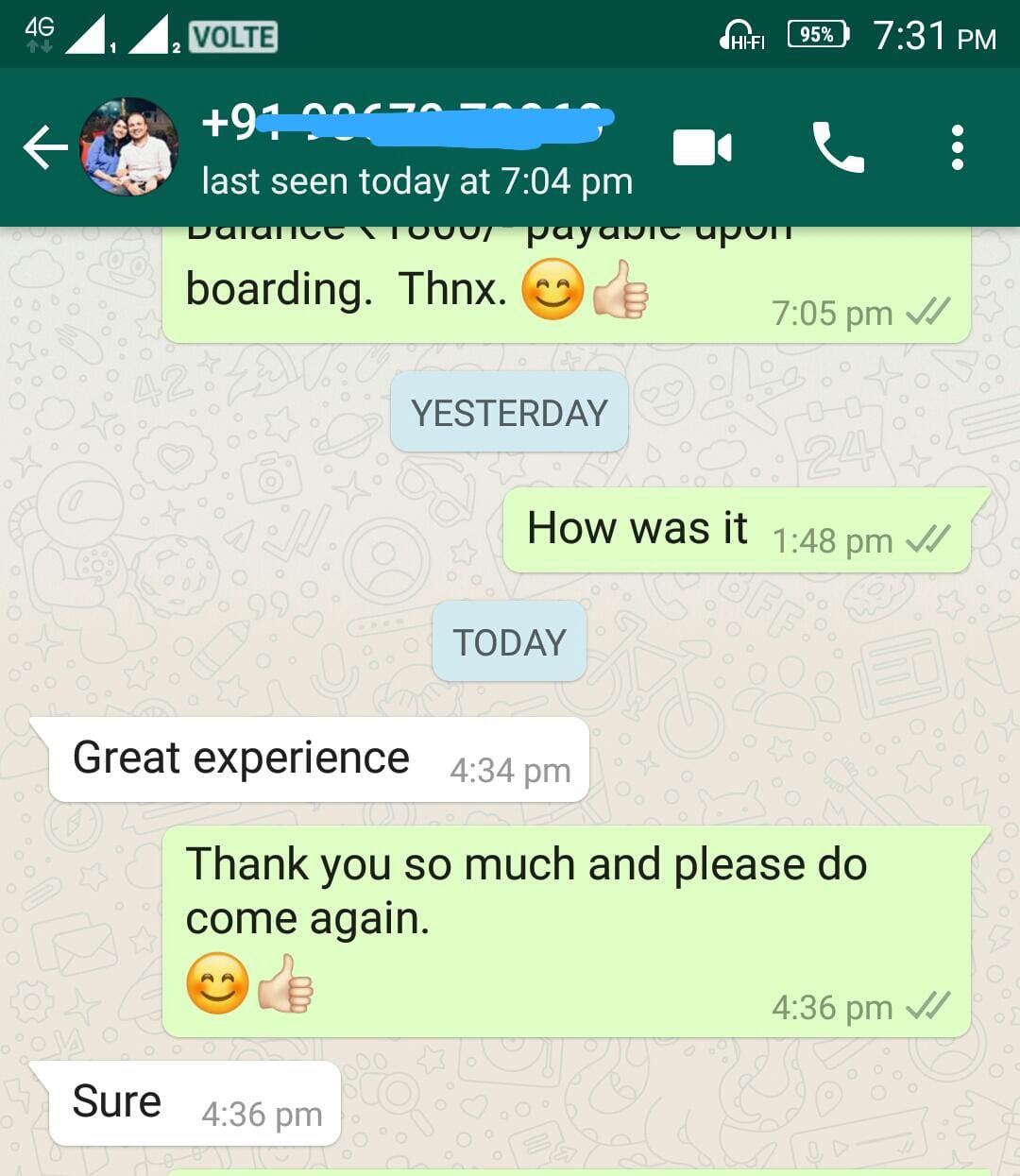The height and width of the screenshot is (1176, 1020).
Task: Start a voice call
Action: (x=838, y=148)
